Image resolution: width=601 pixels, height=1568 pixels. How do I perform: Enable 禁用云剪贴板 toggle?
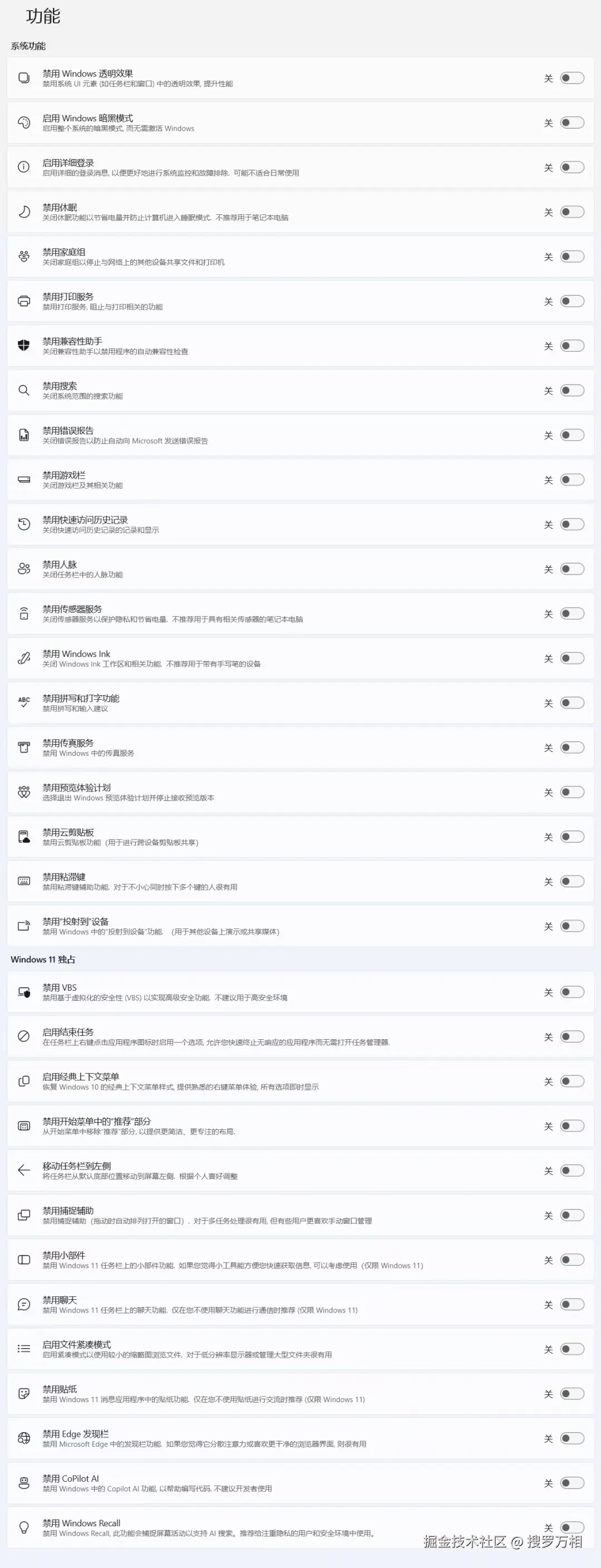572,837
